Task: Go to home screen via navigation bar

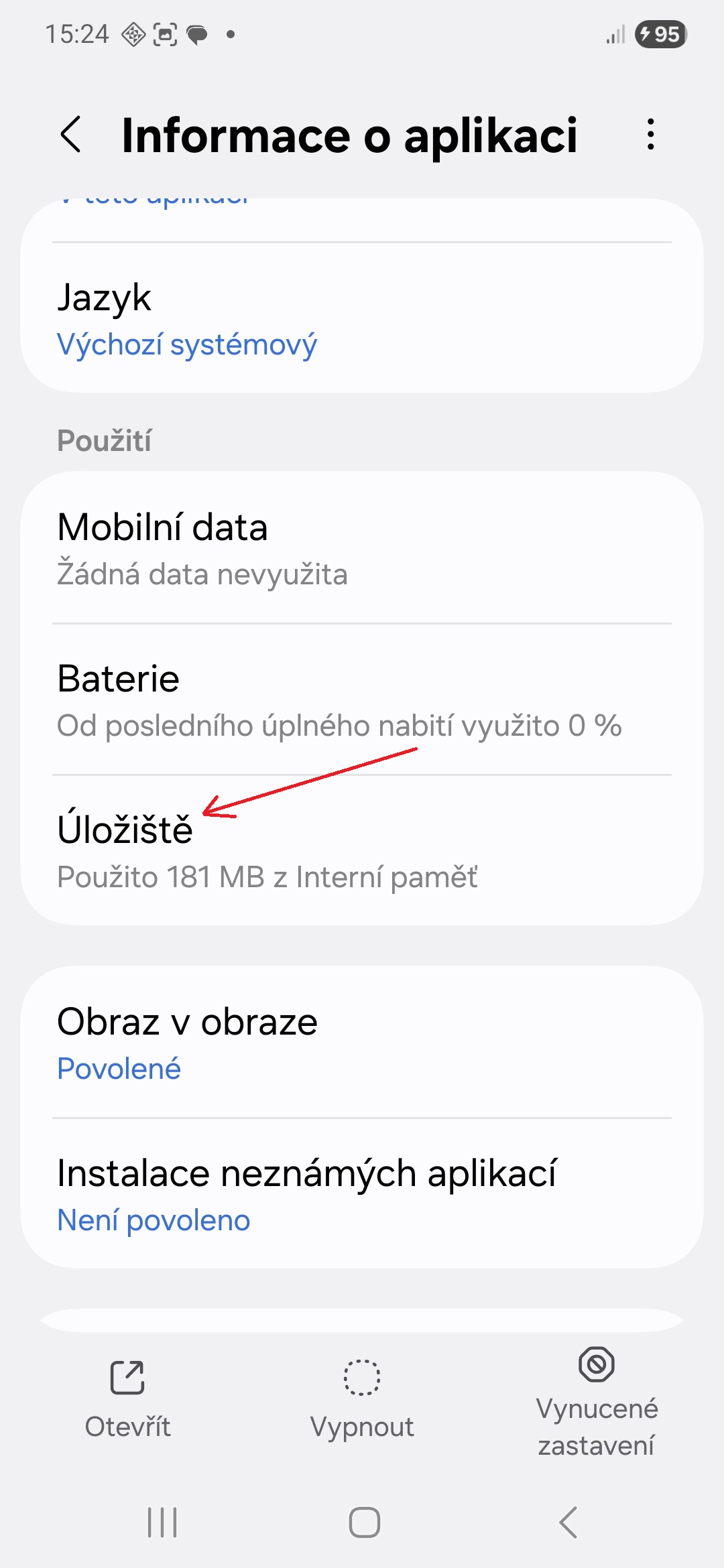Action: 364,1522
